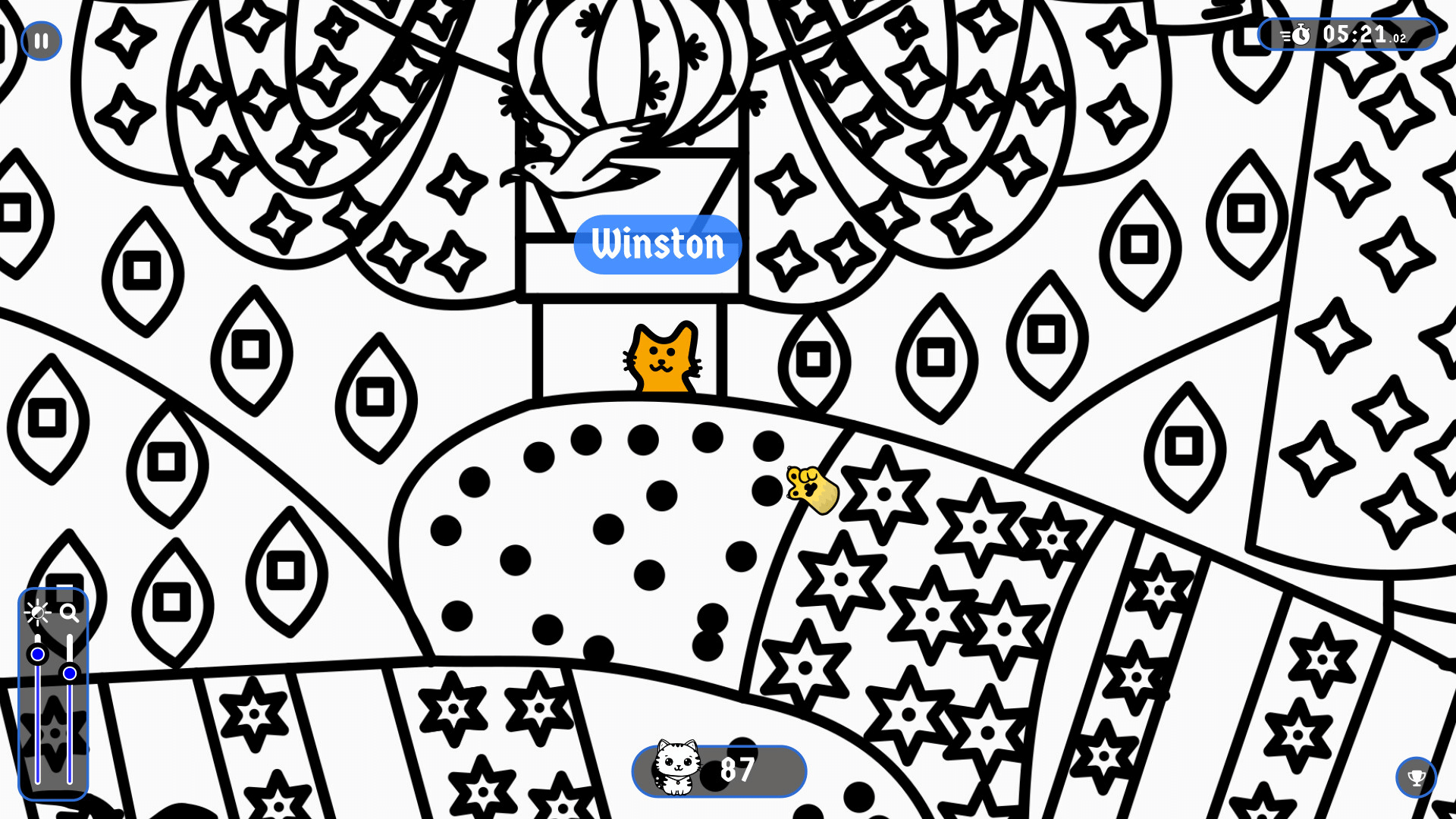Open the trophy achievements
This screenshot has height=819, width=1456.
[x=1416, y=777]
